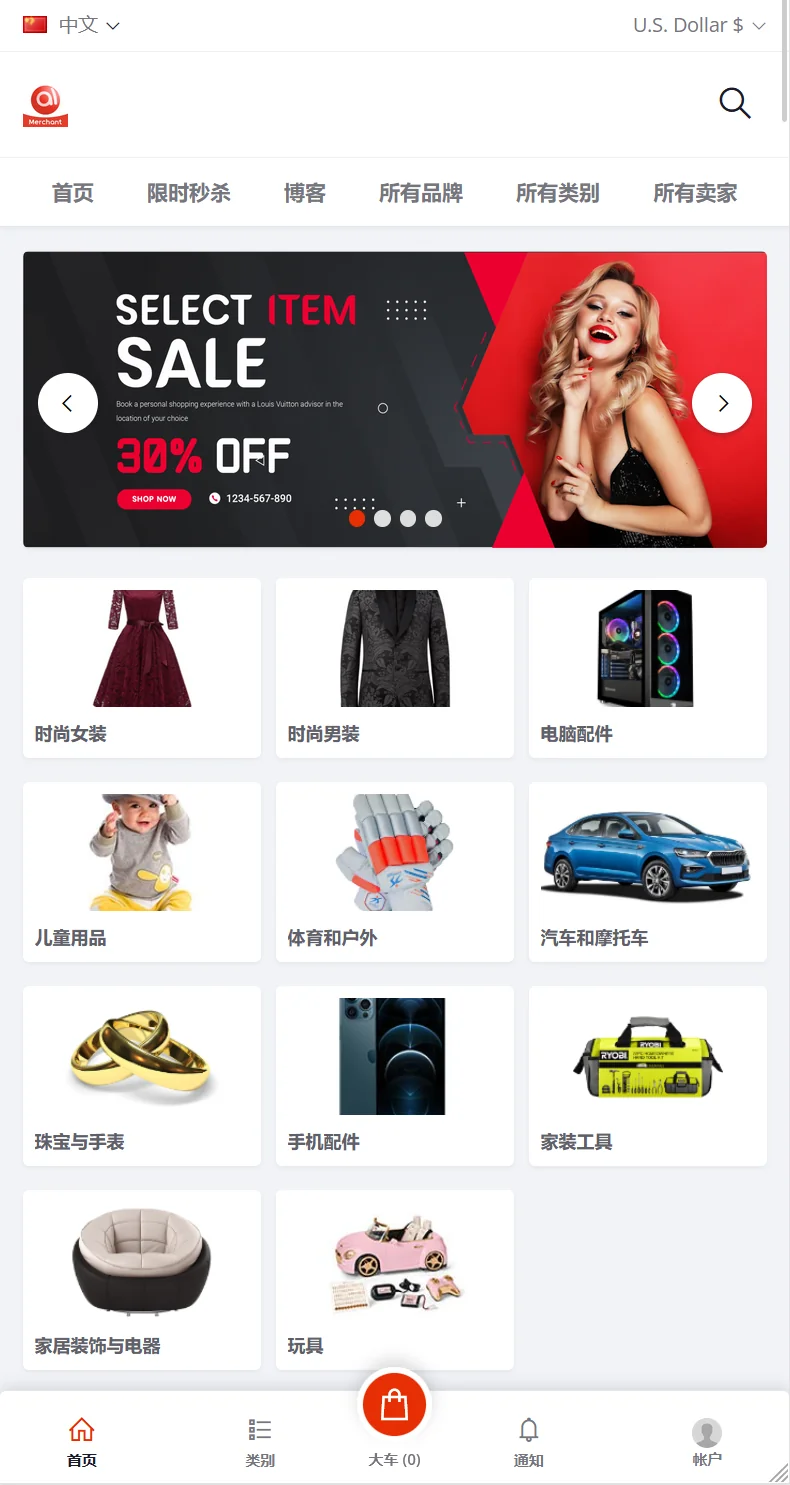Go to 限时秒杀 flash sale page
790x1485 pixels.
[x=189, y=193]
